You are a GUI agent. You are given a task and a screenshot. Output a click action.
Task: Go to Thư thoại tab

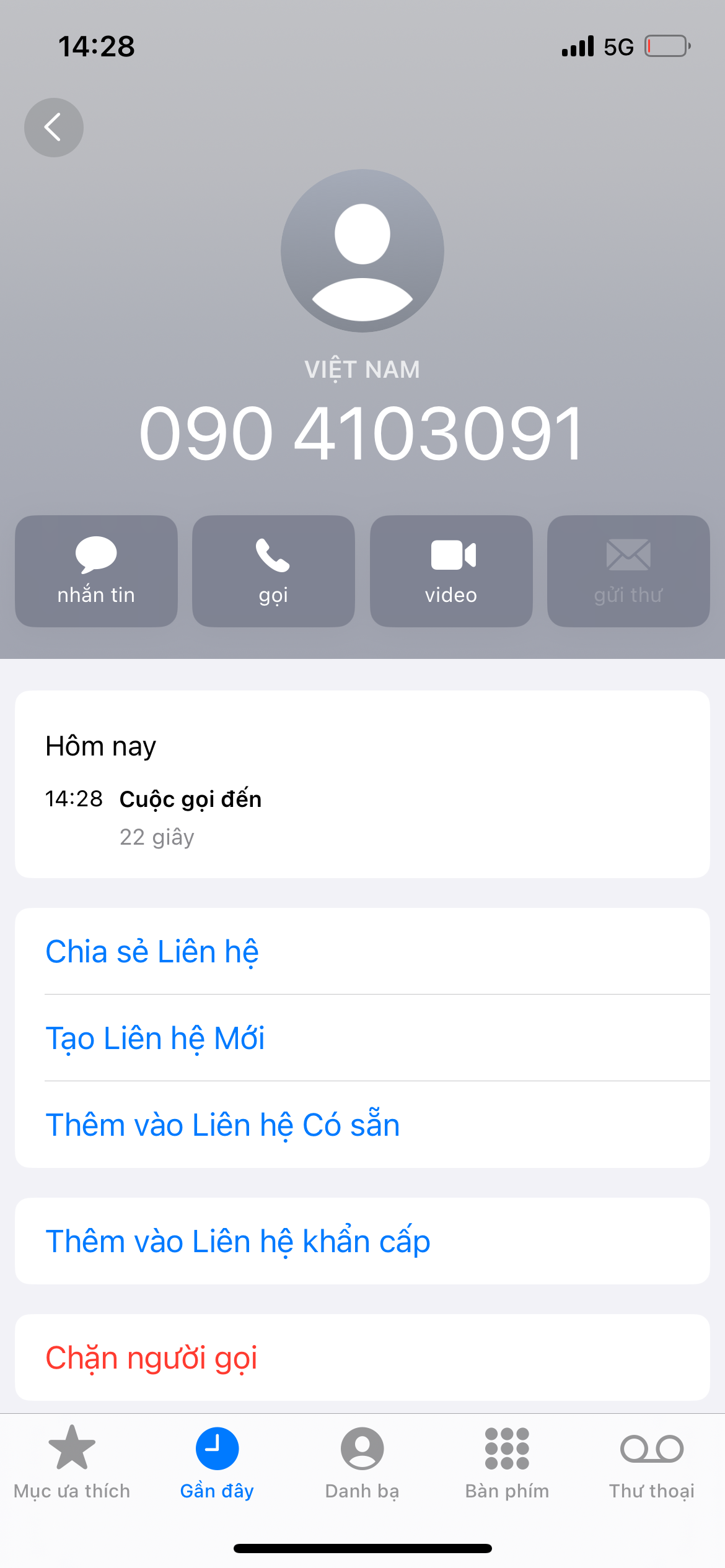[652, 1463]
